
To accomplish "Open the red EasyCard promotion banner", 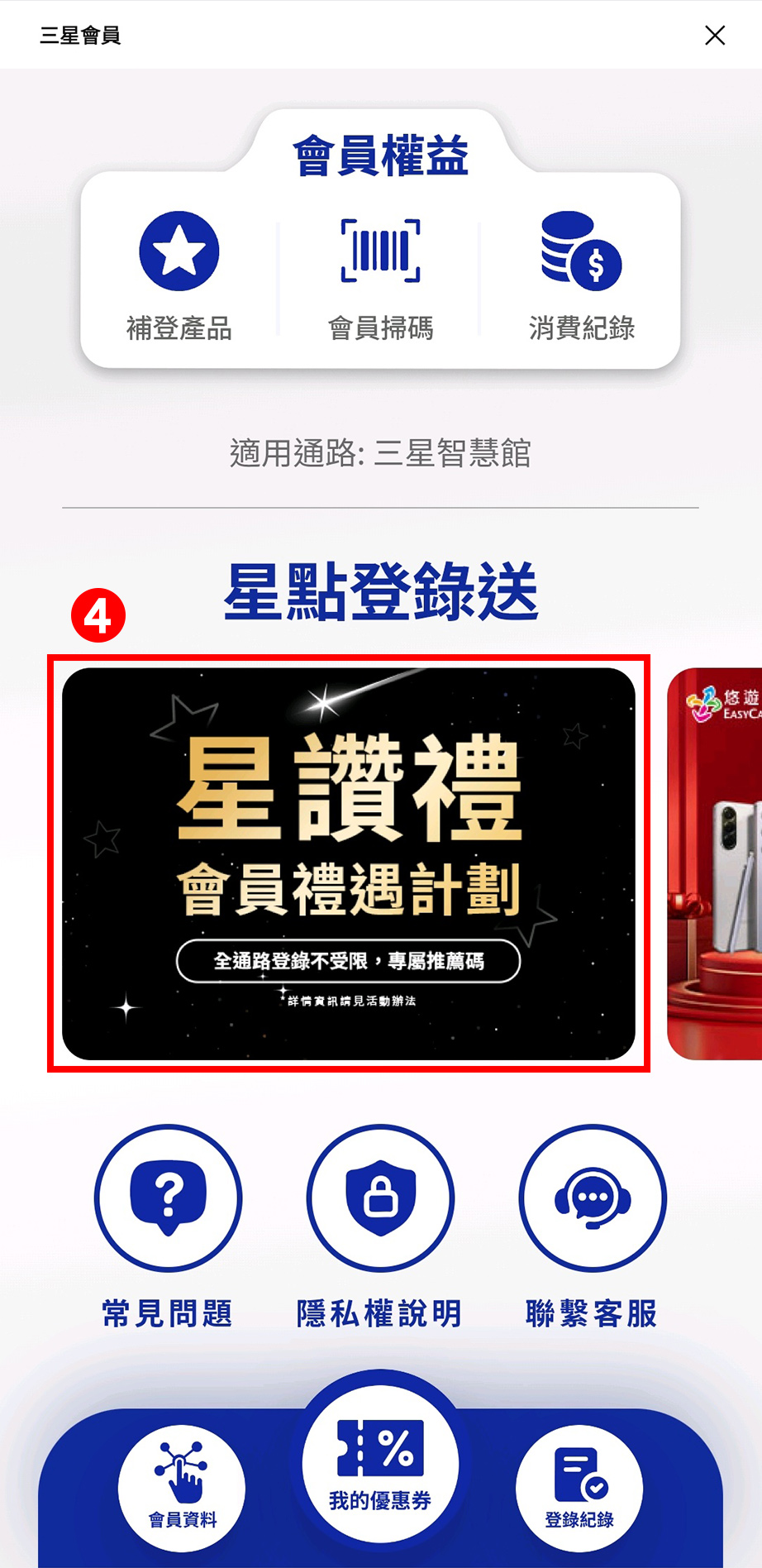I will [717, 863].
